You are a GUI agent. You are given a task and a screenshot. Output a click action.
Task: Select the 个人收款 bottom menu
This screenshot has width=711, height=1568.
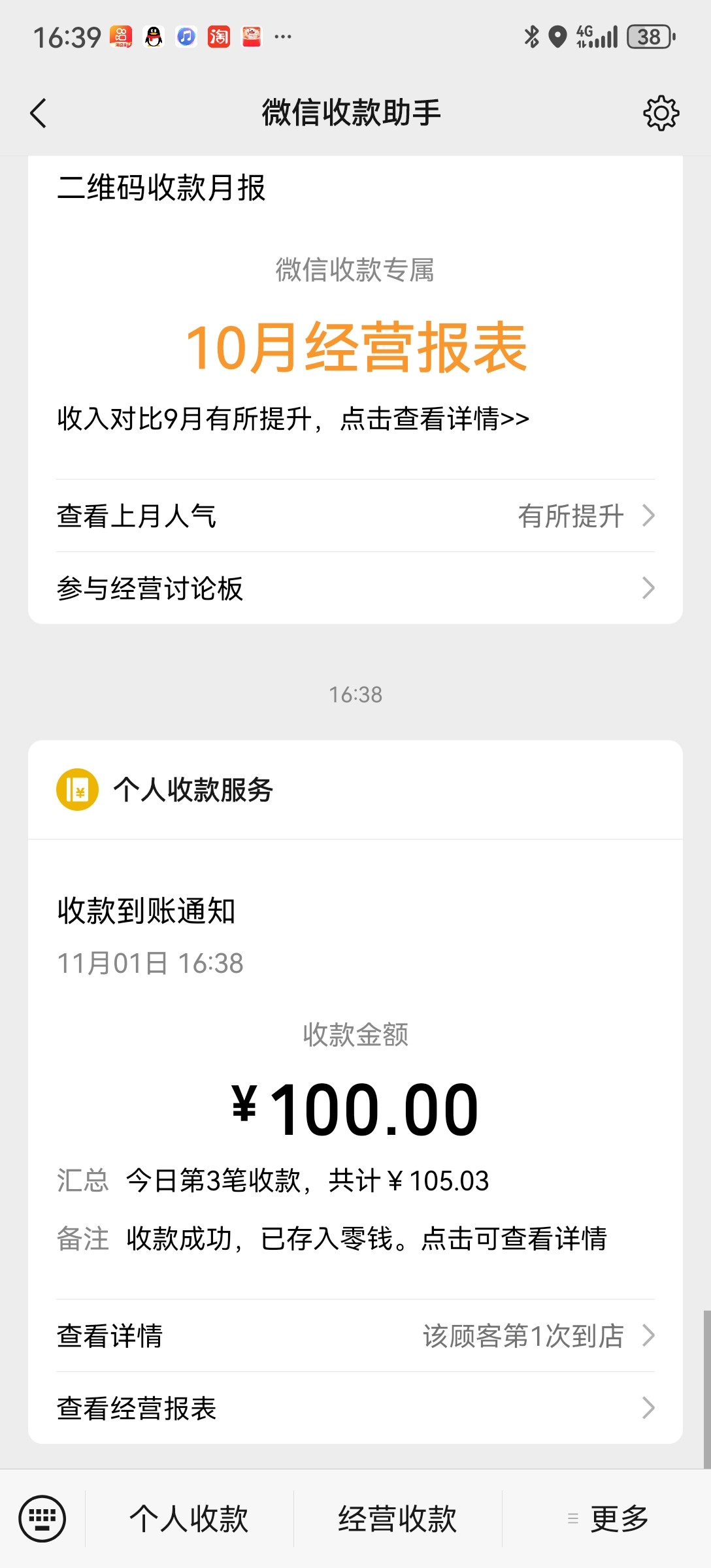click(189, 1518)
